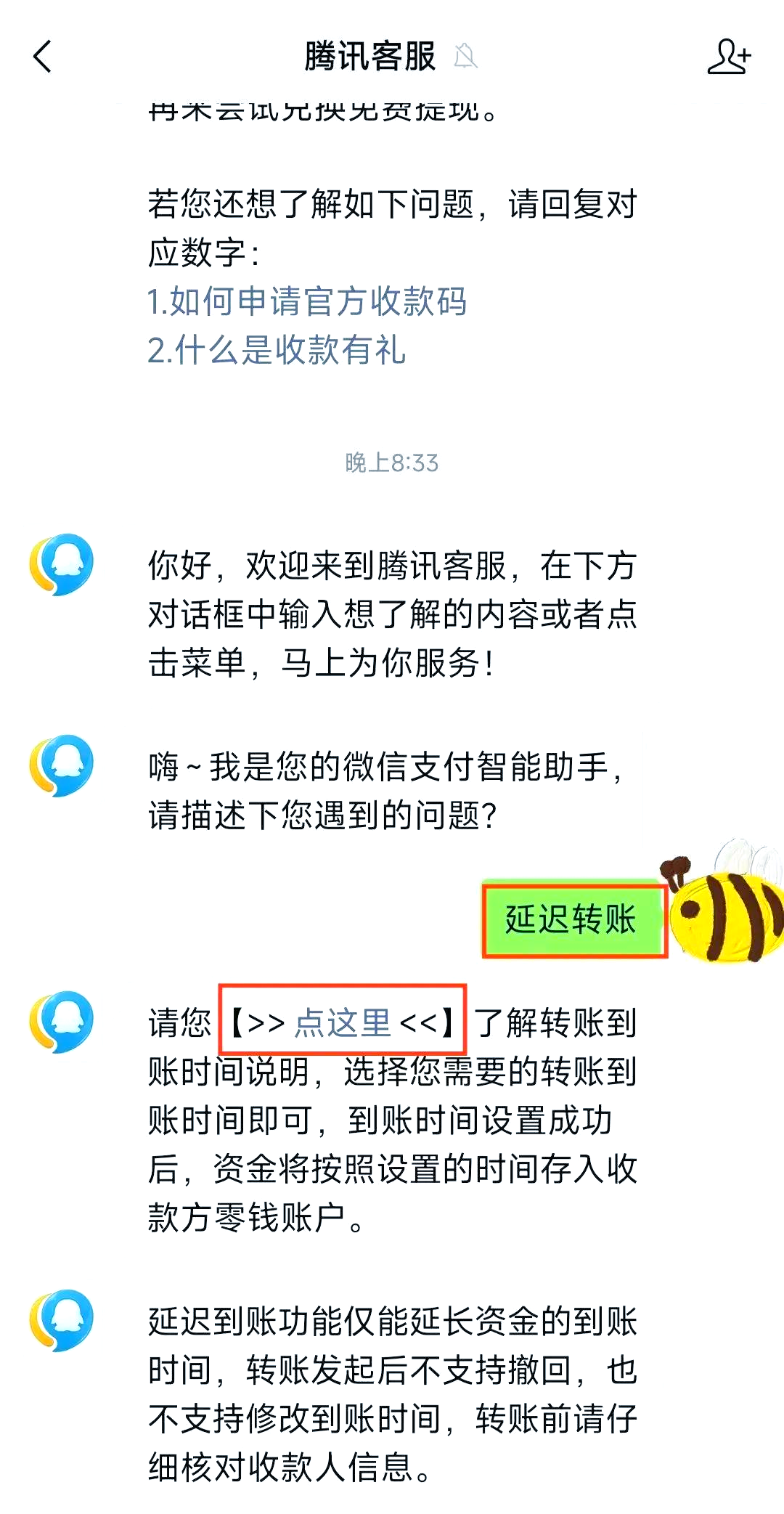Screen dimensions: 784x1514
Task: Select option 1.如何申请官方收款码
Action: [307, 301]
